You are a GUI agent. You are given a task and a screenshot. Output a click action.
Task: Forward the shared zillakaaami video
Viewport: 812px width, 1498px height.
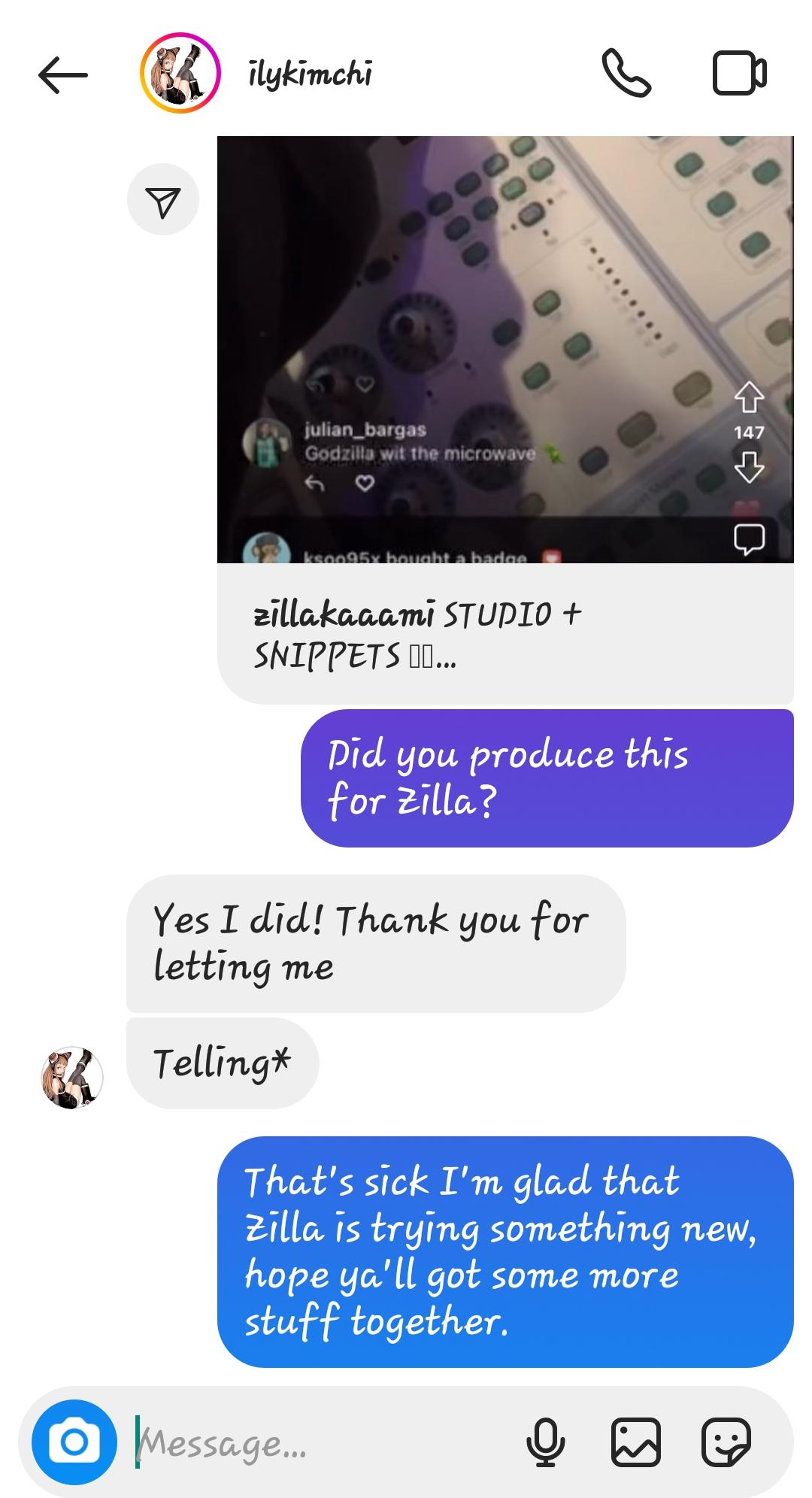[163, 200]
